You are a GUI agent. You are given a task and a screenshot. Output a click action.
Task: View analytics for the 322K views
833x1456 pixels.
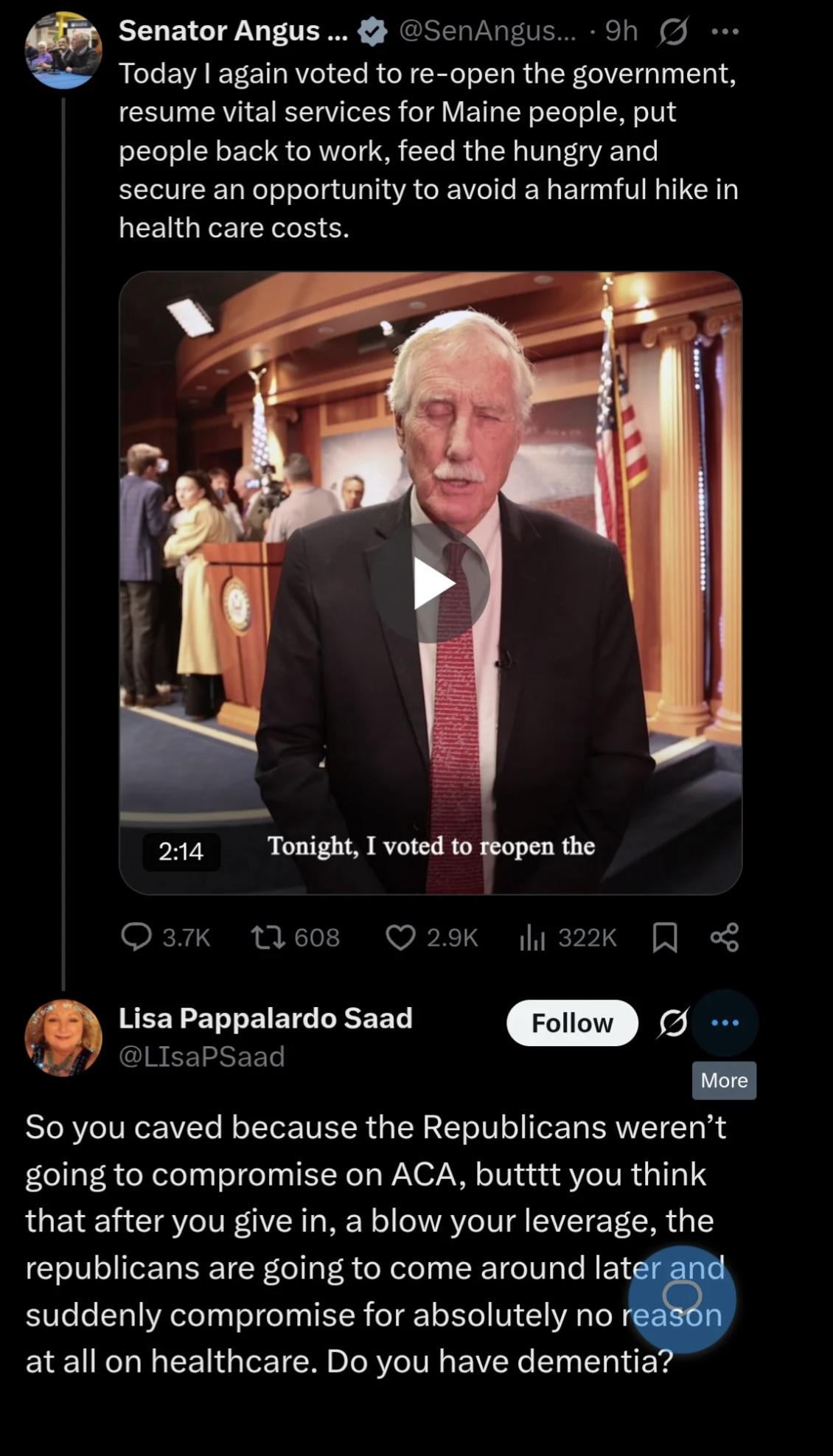pos(532,937)
